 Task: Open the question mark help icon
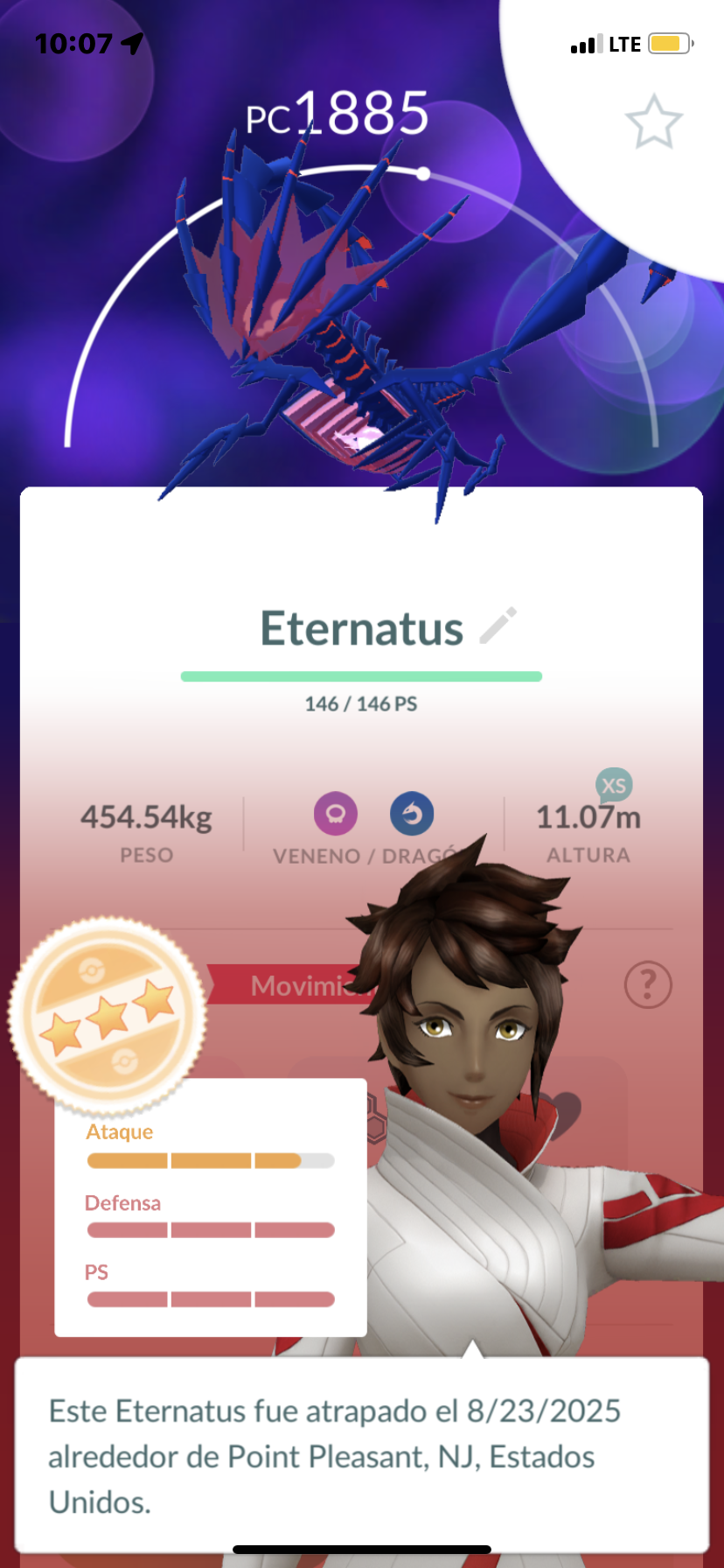click(648, 985)
